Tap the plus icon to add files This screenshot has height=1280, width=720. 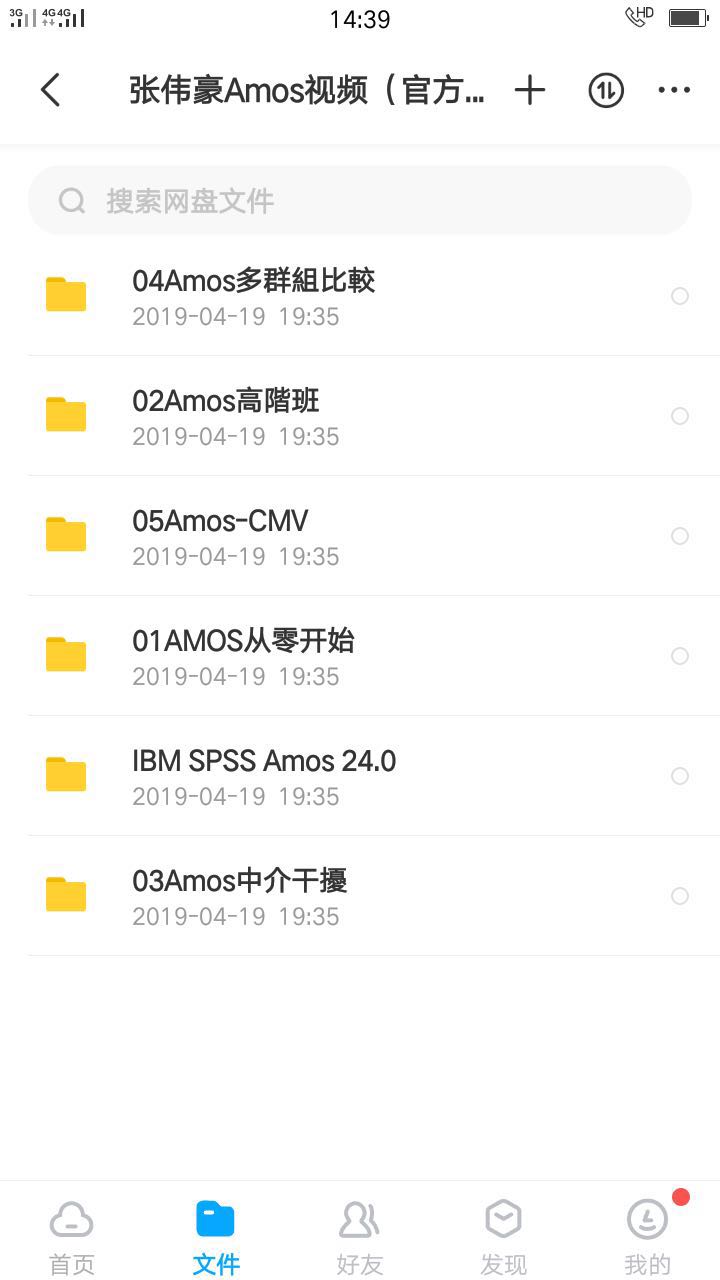point(530,91)
